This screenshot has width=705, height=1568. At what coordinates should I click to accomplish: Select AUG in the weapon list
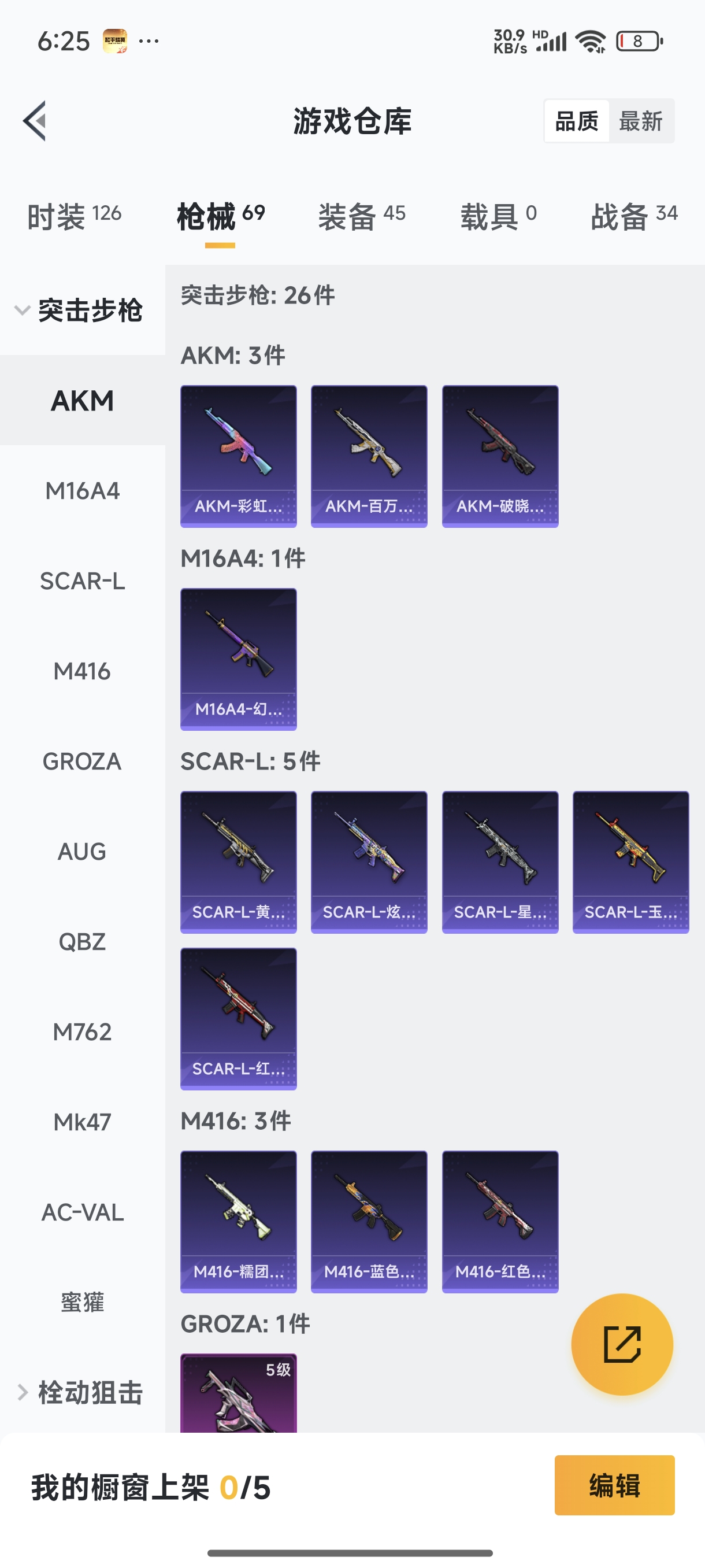click(x=82, y=852)
